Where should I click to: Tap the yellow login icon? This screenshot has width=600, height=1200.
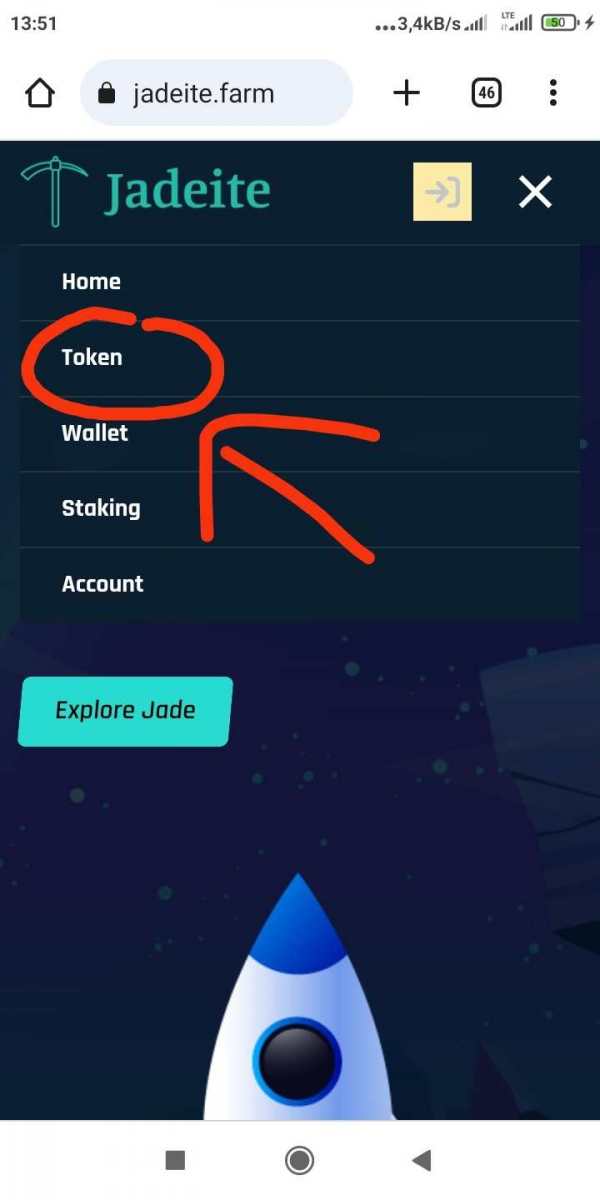442,192
